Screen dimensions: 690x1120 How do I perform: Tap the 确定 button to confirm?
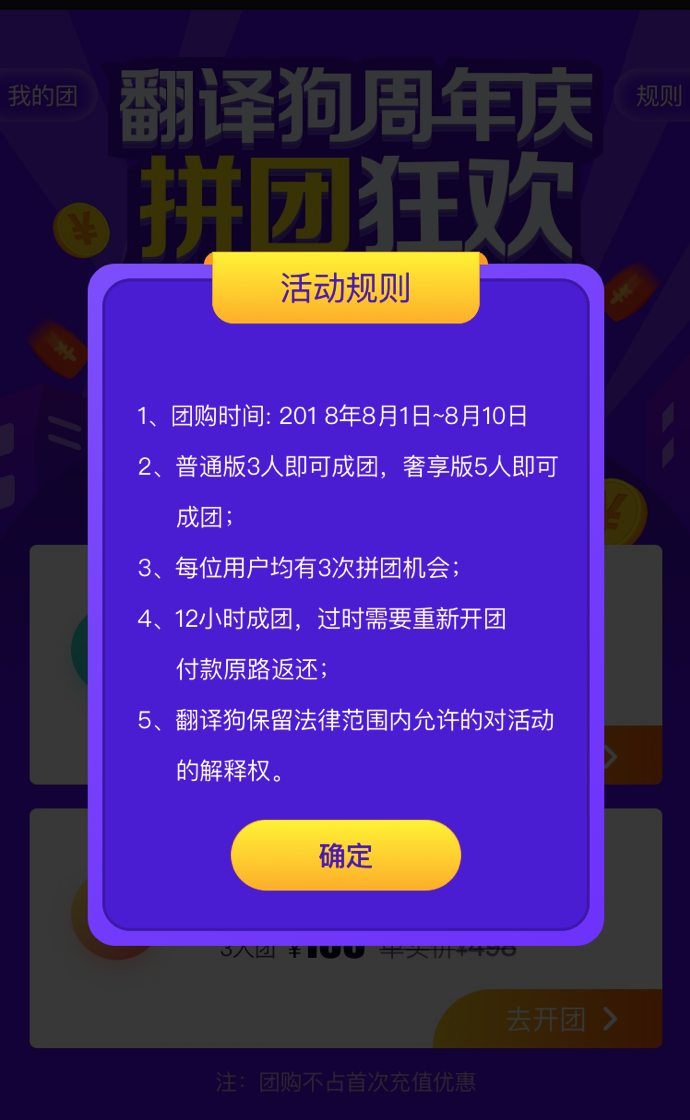(x=345, y=855)
